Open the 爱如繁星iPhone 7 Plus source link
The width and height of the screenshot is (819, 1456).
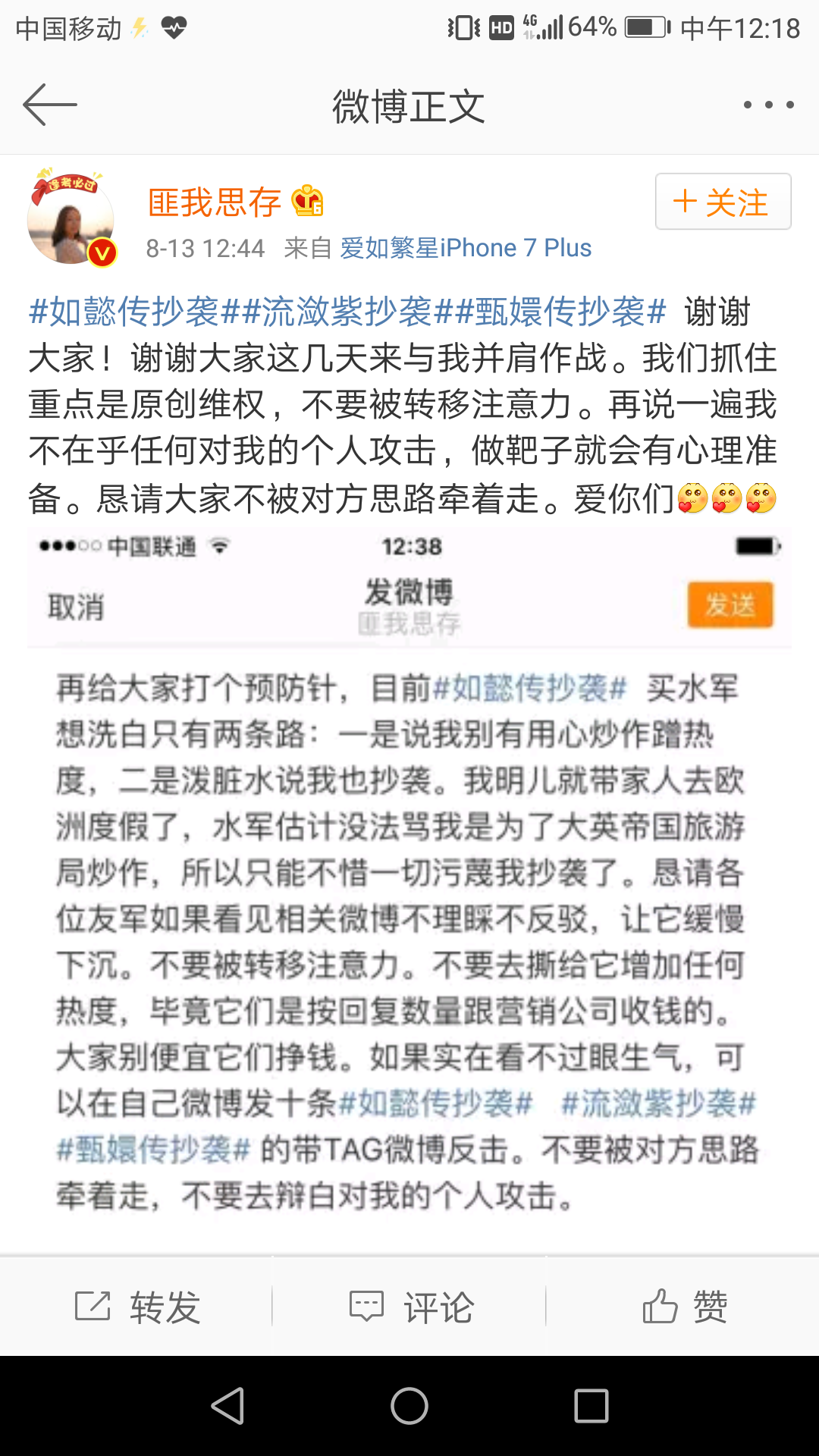[466, 248]
